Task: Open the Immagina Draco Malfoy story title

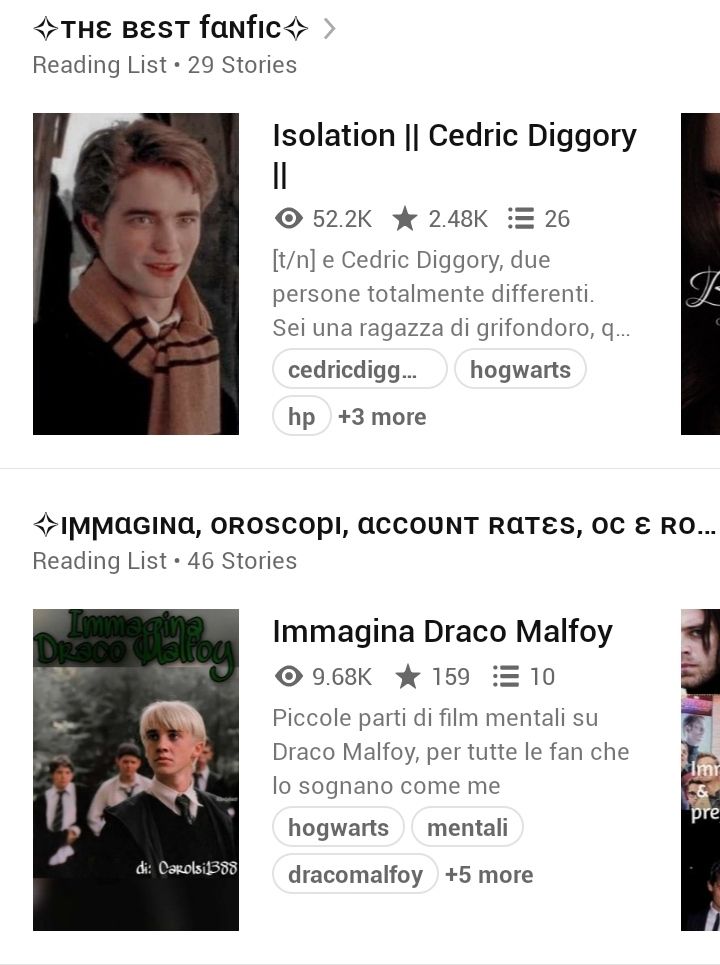Action: click(442, 632)
